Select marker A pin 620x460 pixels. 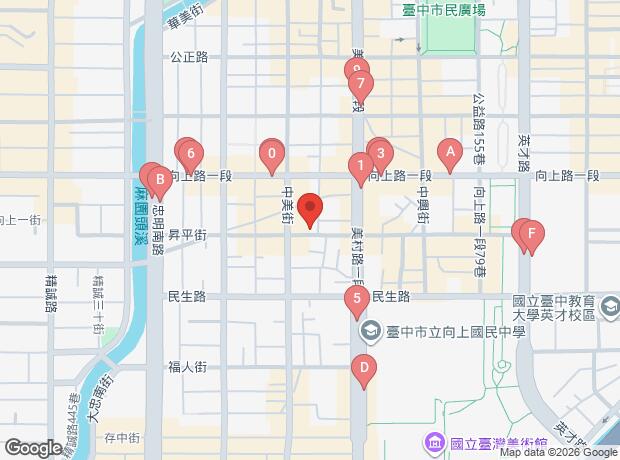tap(451, 153)
